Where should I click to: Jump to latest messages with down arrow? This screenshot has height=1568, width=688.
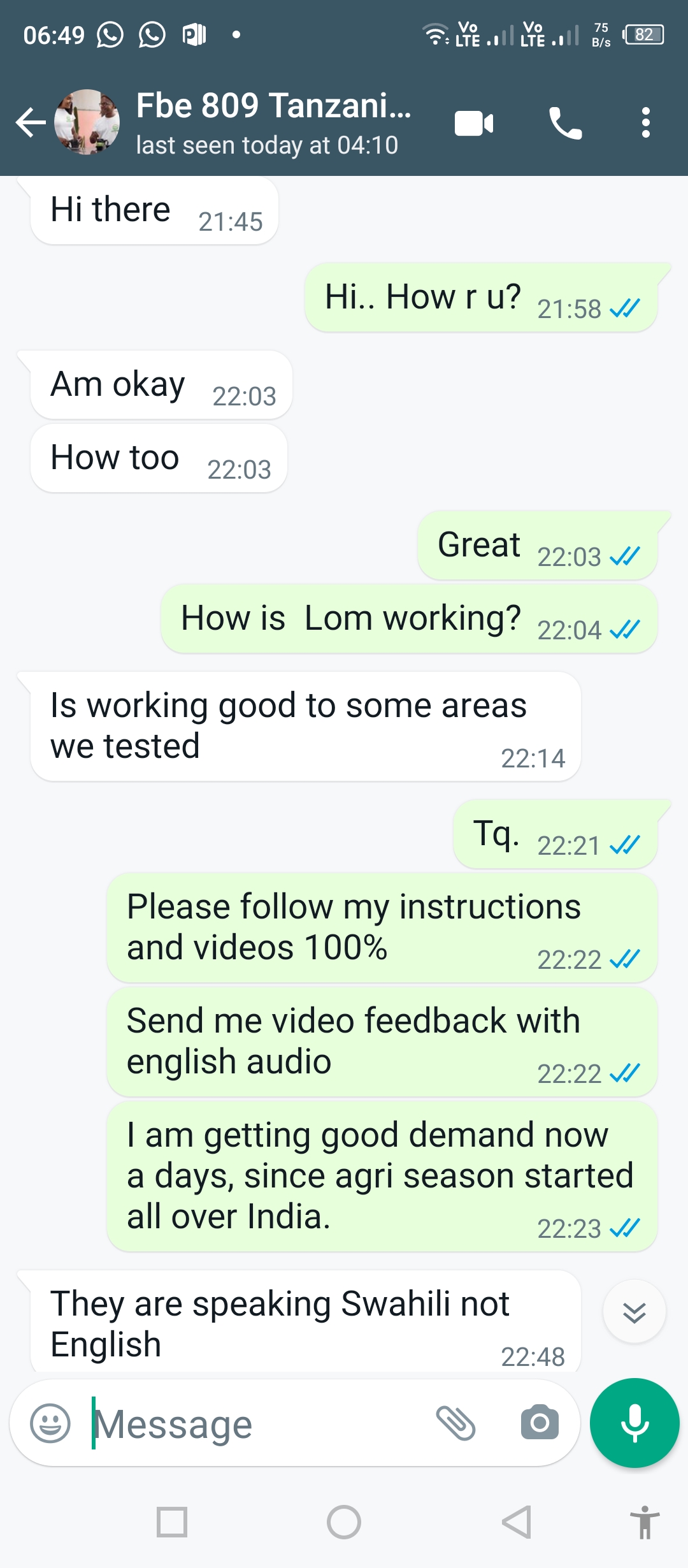pos(634,1312)
